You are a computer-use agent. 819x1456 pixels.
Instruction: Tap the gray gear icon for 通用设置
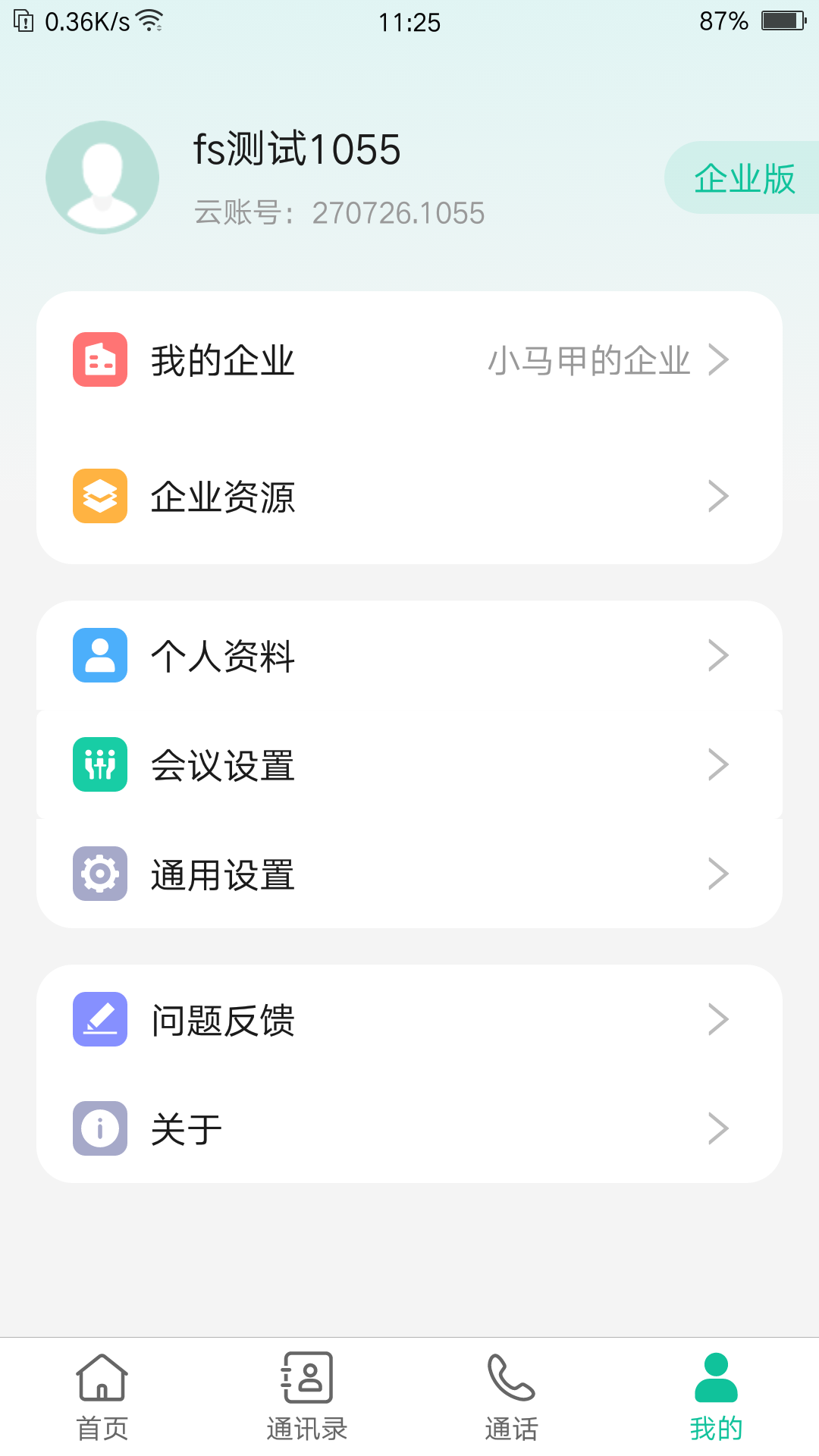coord(99,874)
